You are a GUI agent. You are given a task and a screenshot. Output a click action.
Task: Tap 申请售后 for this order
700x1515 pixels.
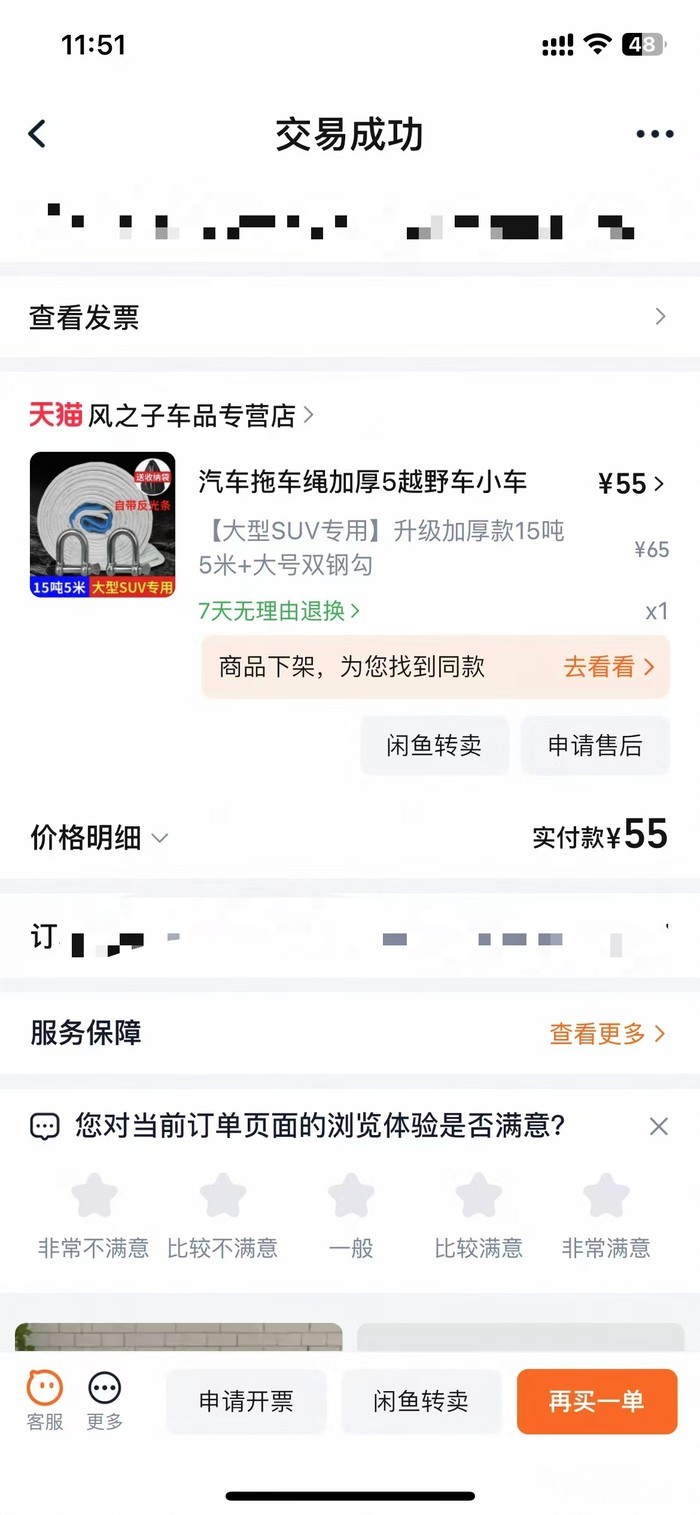(x=594, y=745)
